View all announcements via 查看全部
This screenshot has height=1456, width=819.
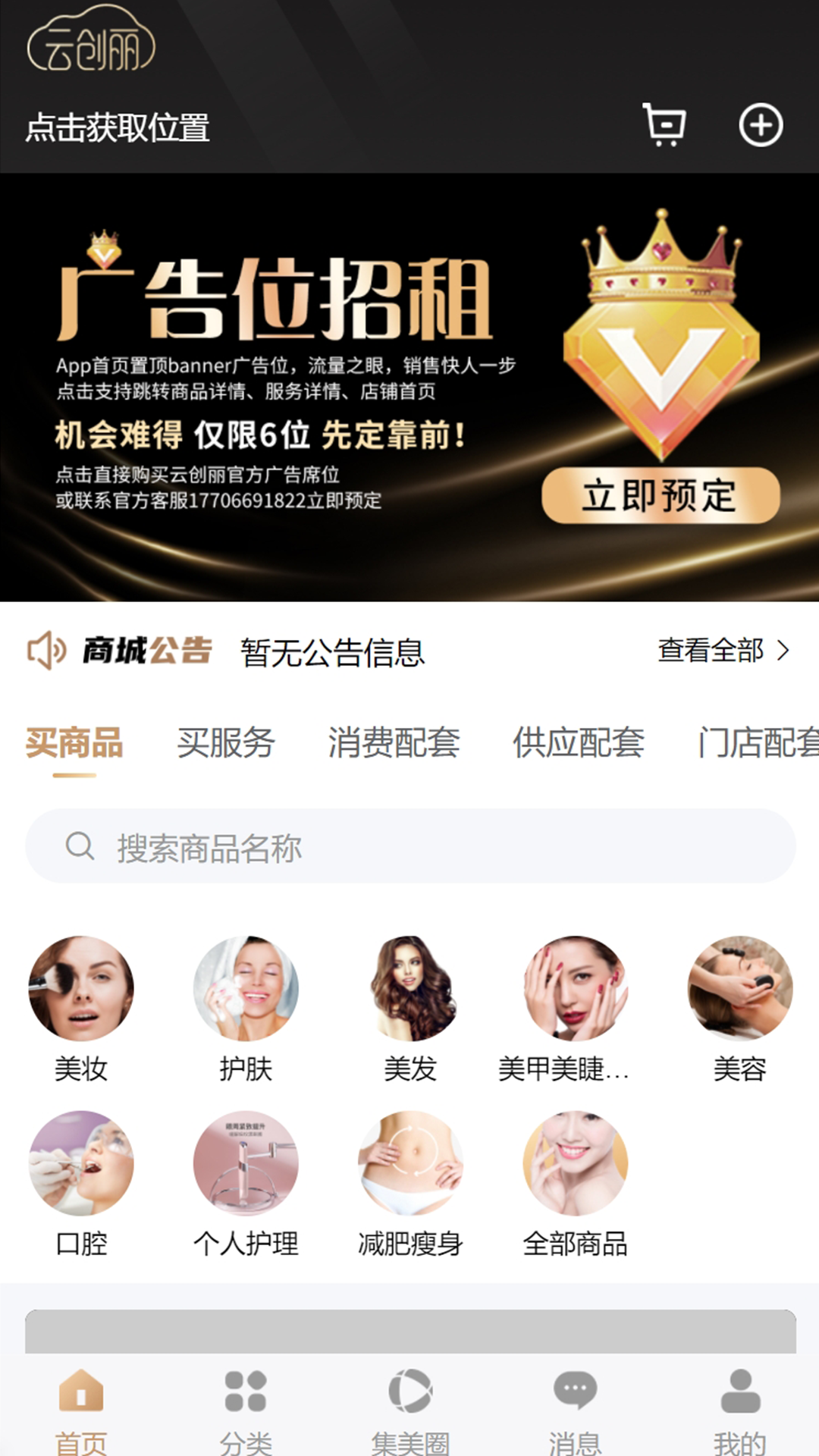(x=723, y=651)
